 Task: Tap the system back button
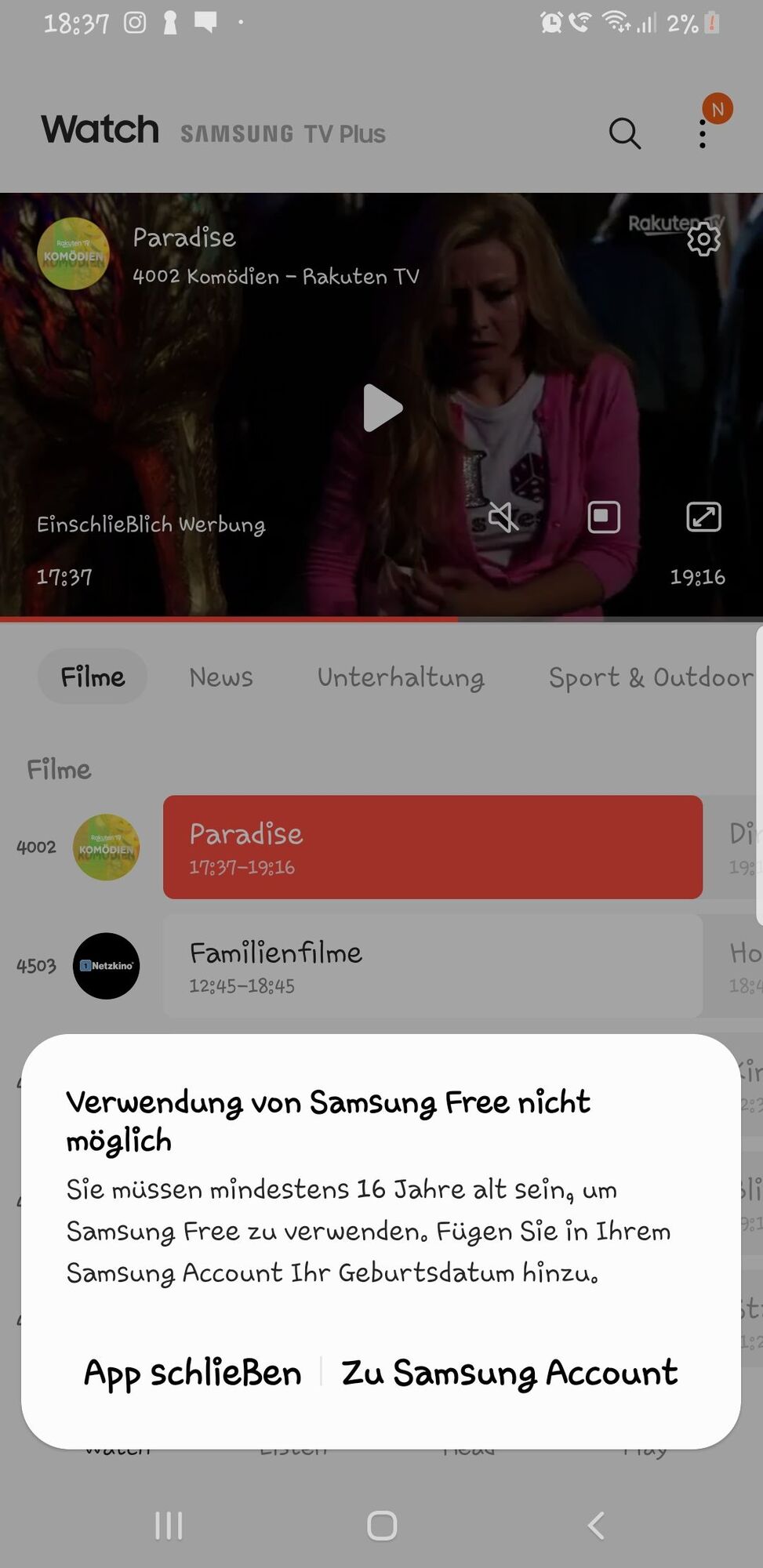[x=596, y=1526]
